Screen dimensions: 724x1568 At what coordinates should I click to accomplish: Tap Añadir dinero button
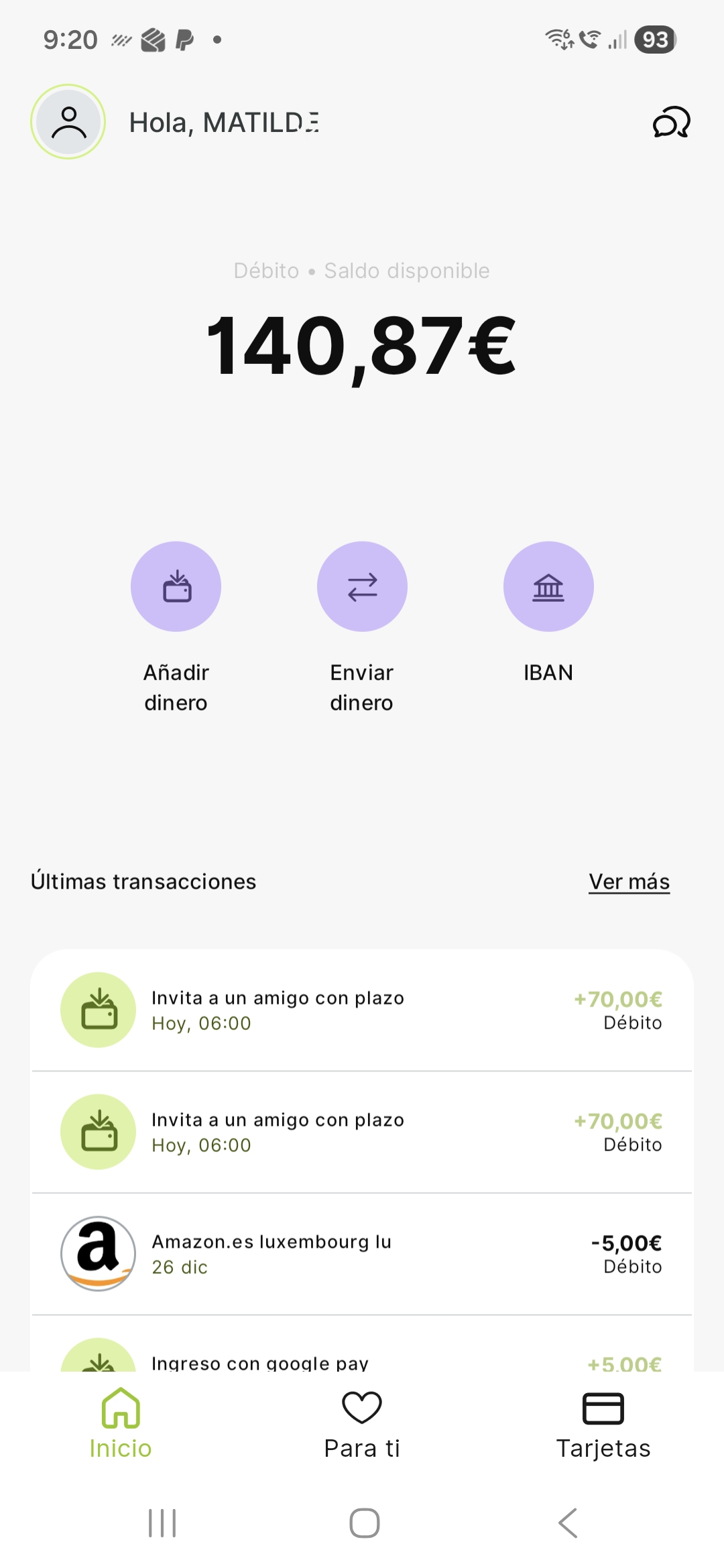(176, 587)
